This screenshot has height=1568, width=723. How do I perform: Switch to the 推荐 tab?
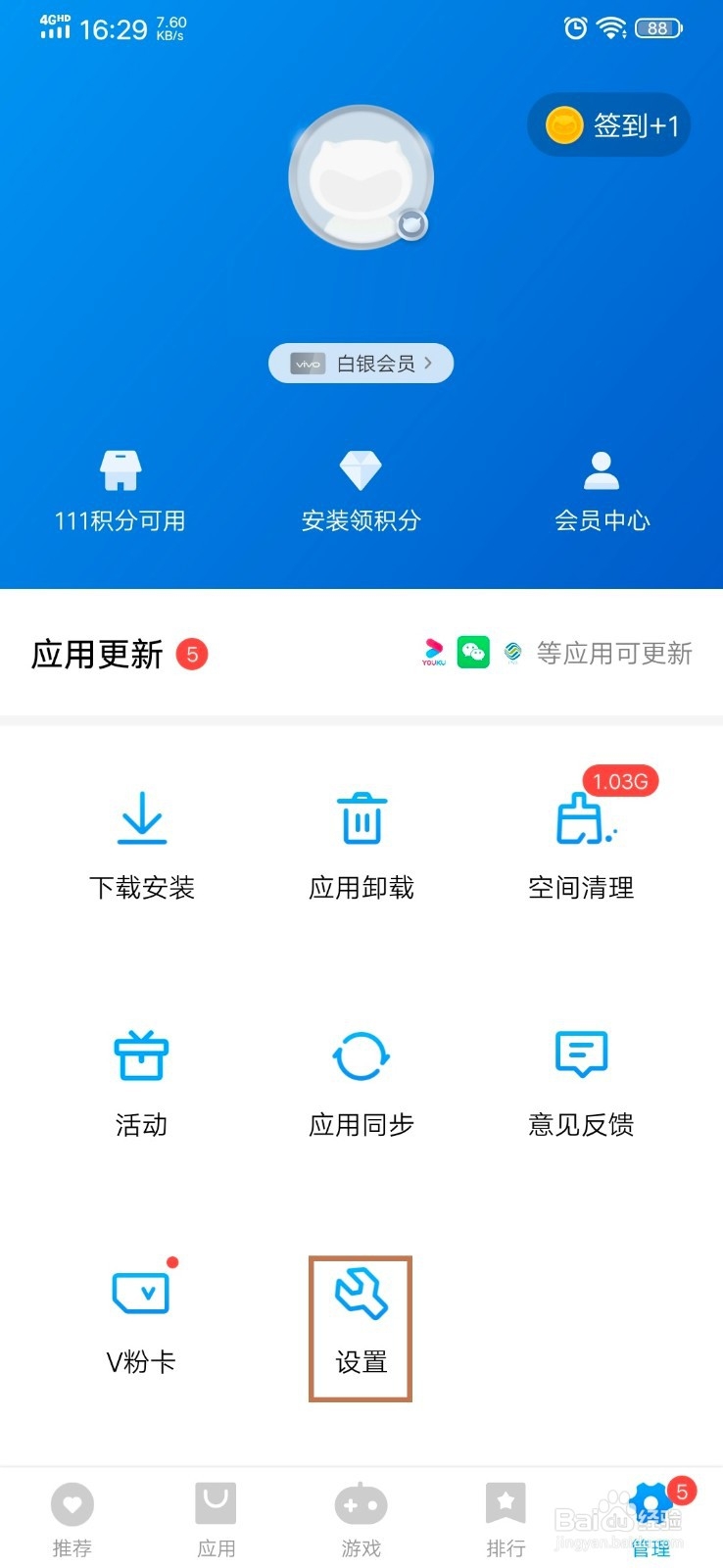click(72, 1520)
